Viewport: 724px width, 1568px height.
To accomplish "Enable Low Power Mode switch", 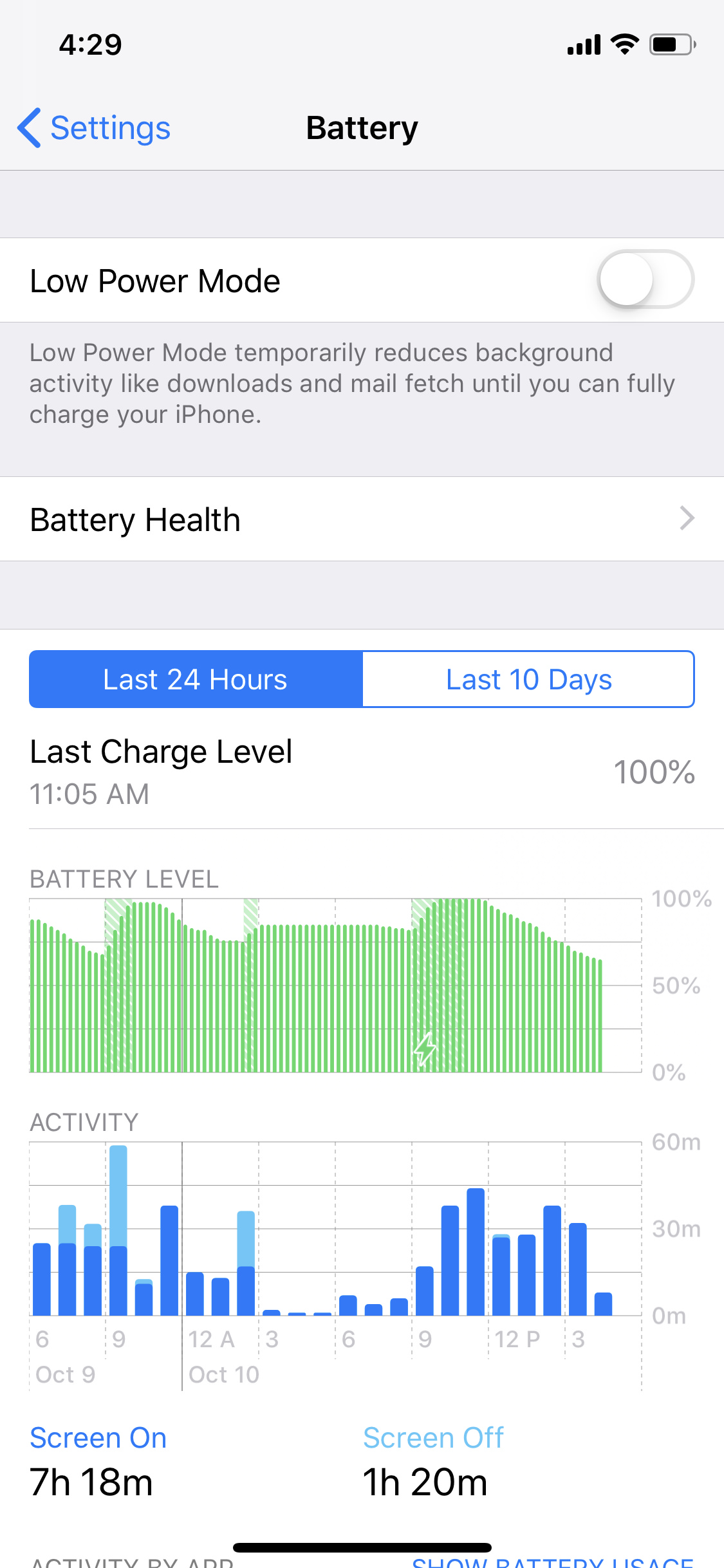I will 645,280.
